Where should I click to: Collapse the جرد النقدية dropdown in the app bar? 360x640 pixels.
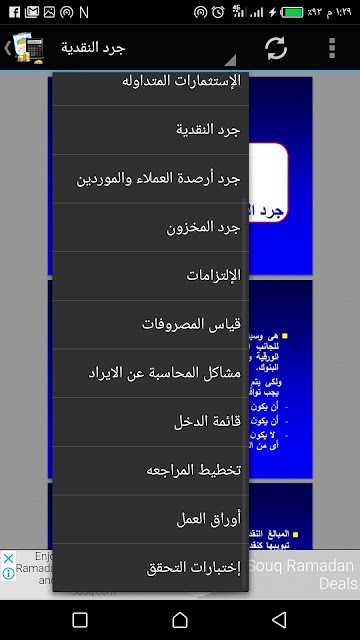[149, 48]
